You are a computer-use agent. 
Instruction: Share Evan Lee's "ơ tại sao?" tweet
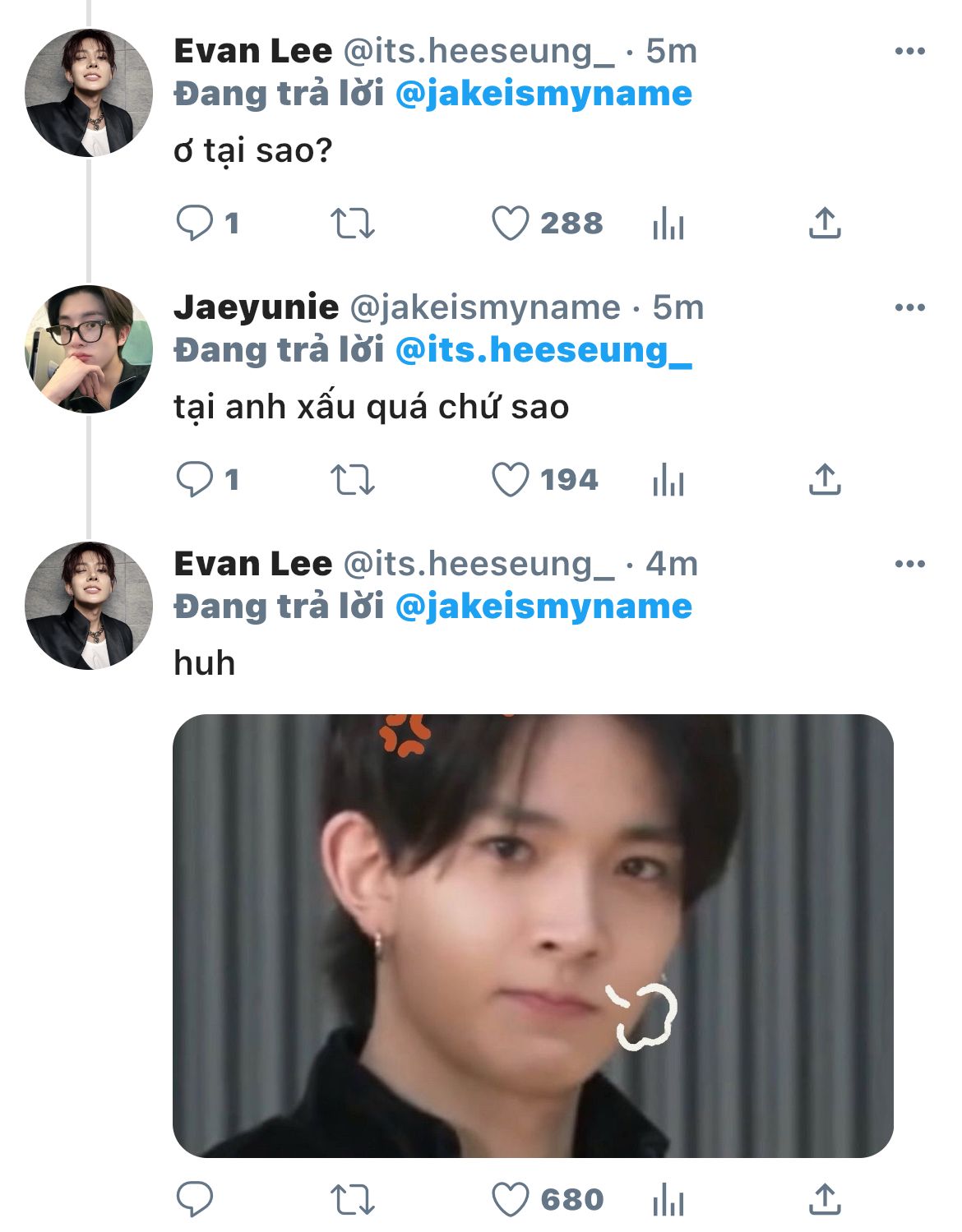click(x=825, y=223)
